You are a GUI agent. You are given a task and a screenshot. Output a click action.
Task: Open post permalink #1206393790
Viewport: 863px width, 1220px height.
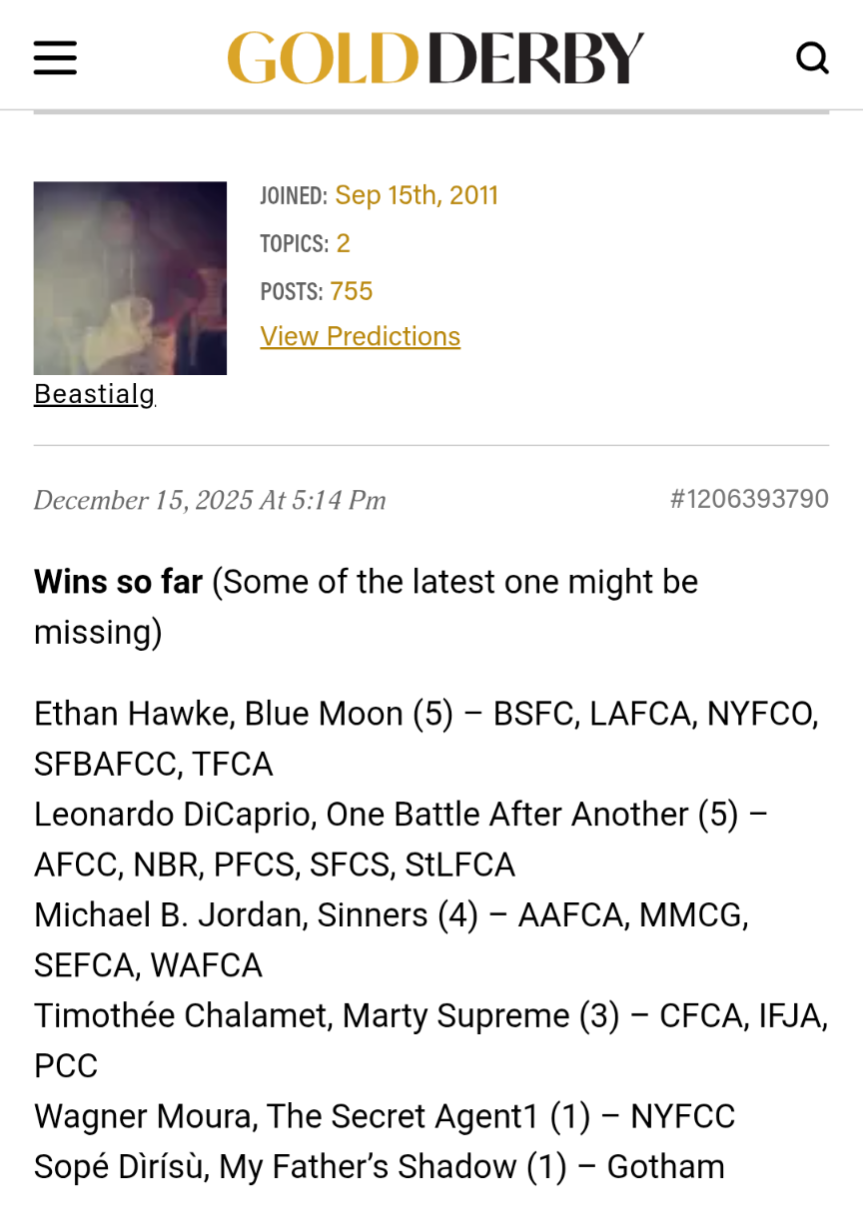click(749, 499)
